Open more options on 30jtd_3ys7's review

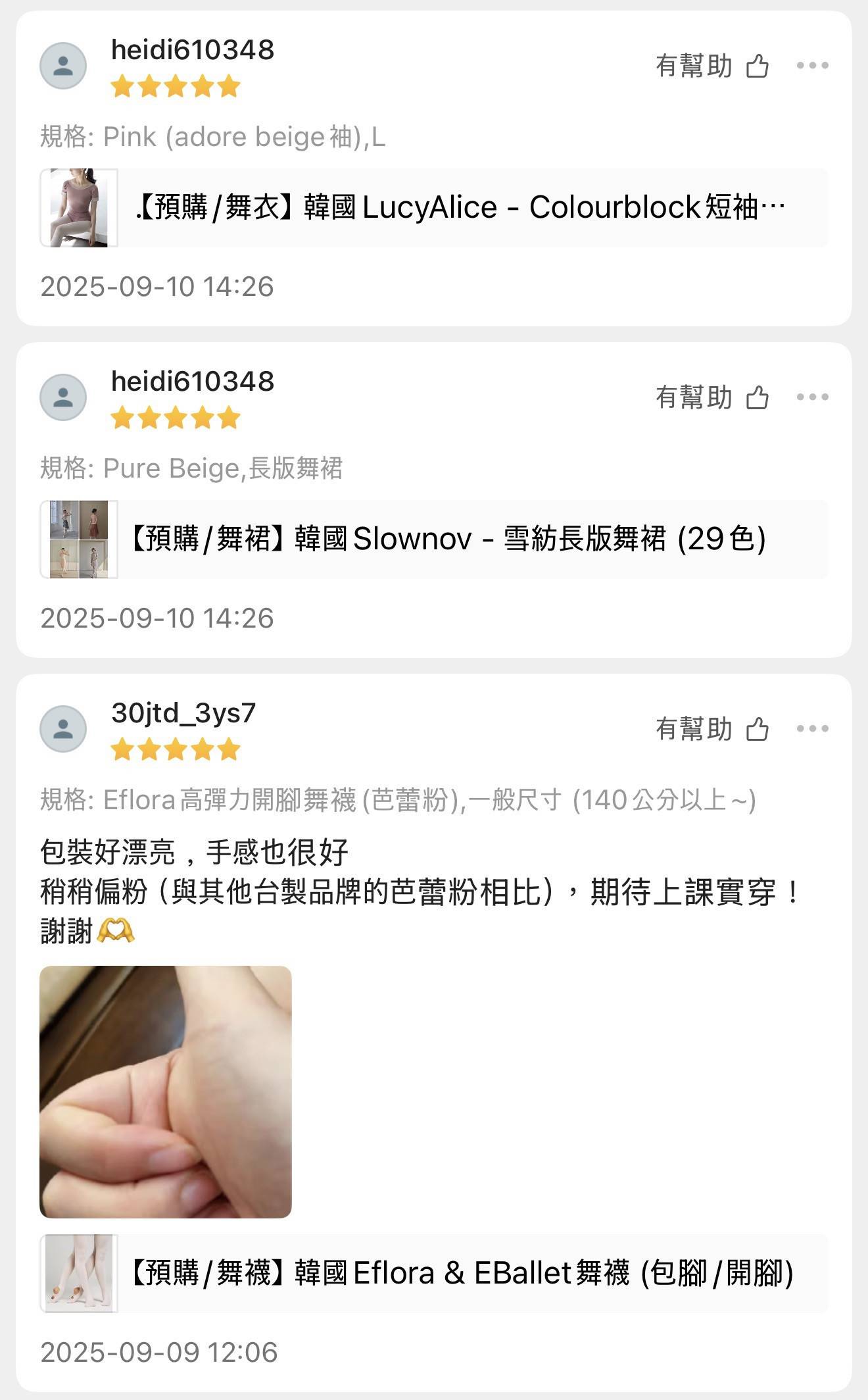point(812,729)
